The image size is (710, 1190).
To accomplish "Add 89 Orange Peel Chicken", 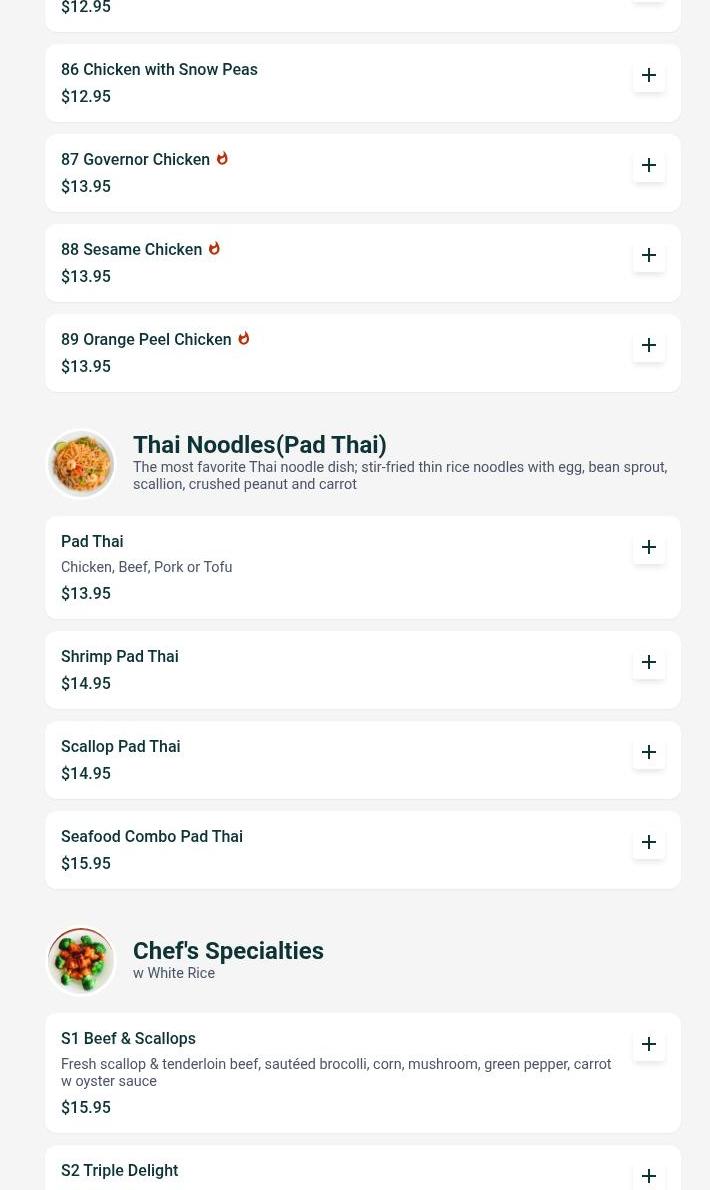I will [649, 345].
